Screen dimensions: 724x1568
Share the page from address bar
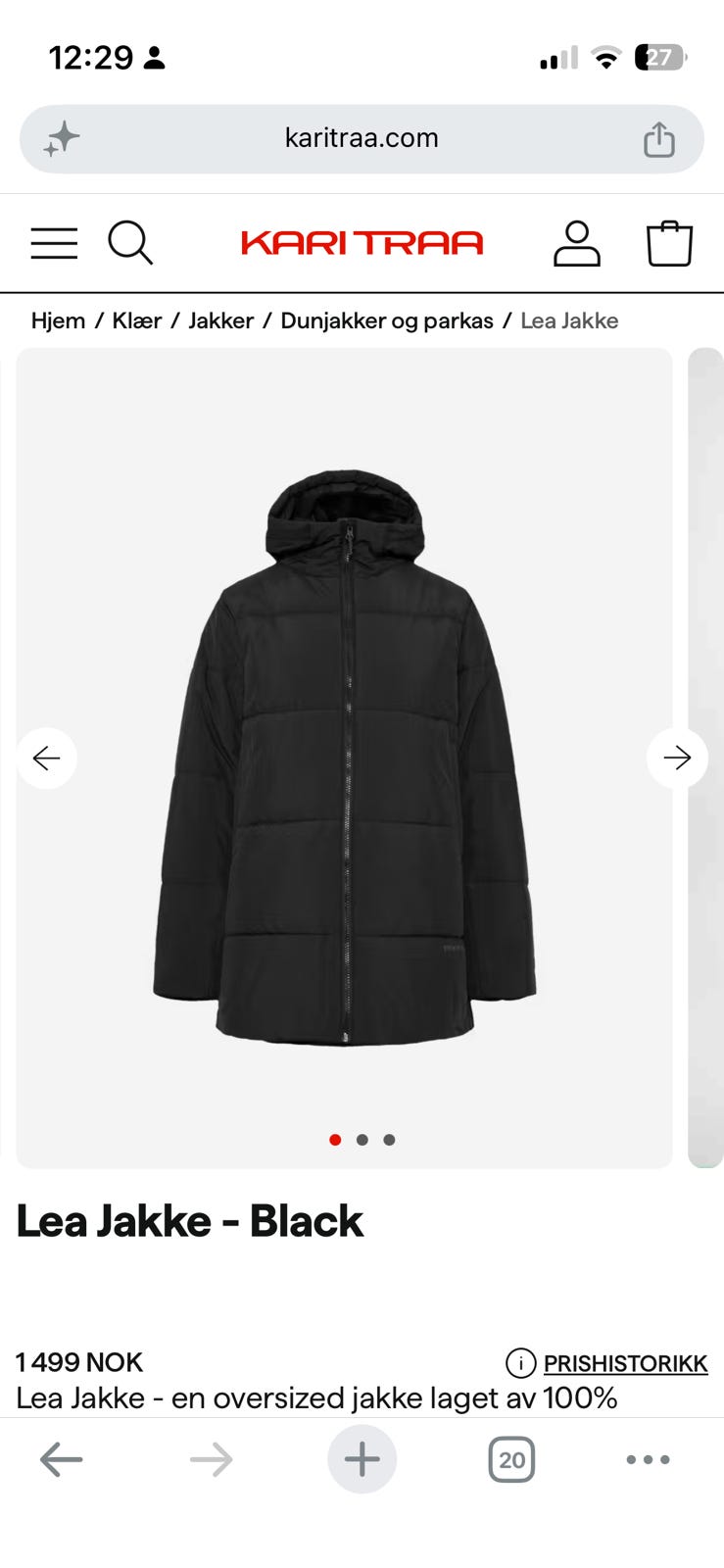(659, 138)
